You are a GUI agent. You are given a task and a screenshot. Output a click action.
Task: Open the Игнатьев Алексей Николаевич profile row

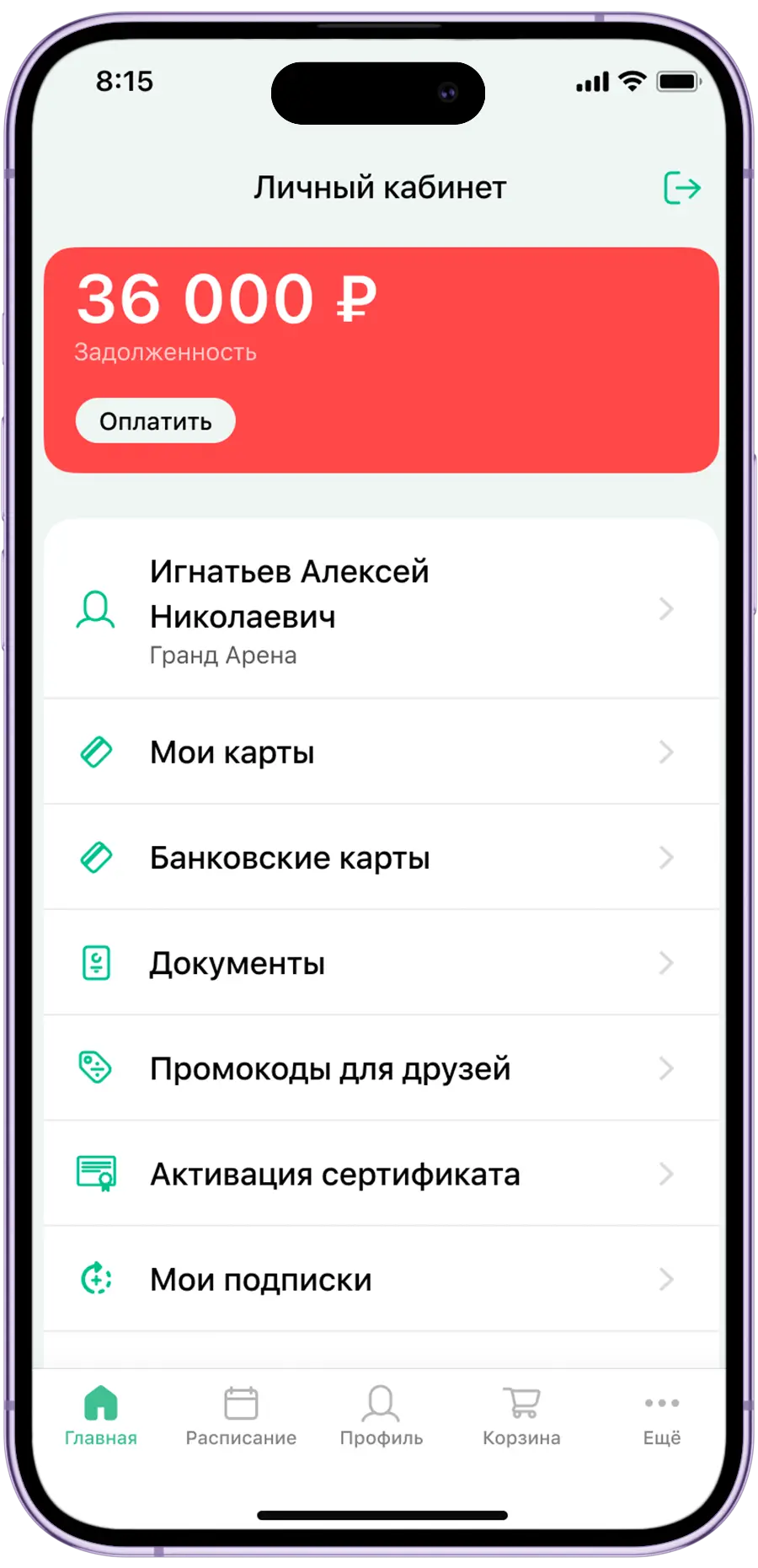[381, 610]
